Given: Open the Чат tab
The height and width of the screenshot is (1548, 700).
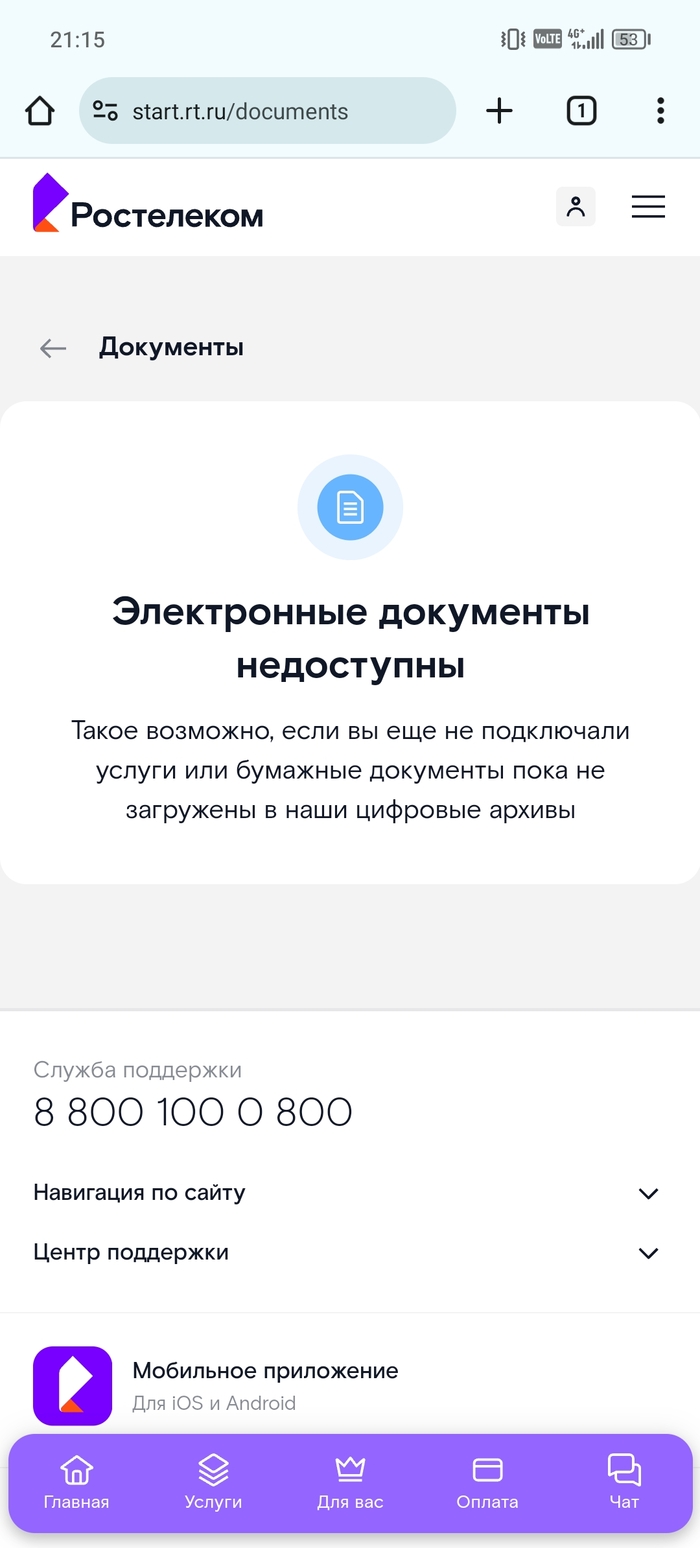Looking at the screenshot, I should click(x=624, y=1482).
